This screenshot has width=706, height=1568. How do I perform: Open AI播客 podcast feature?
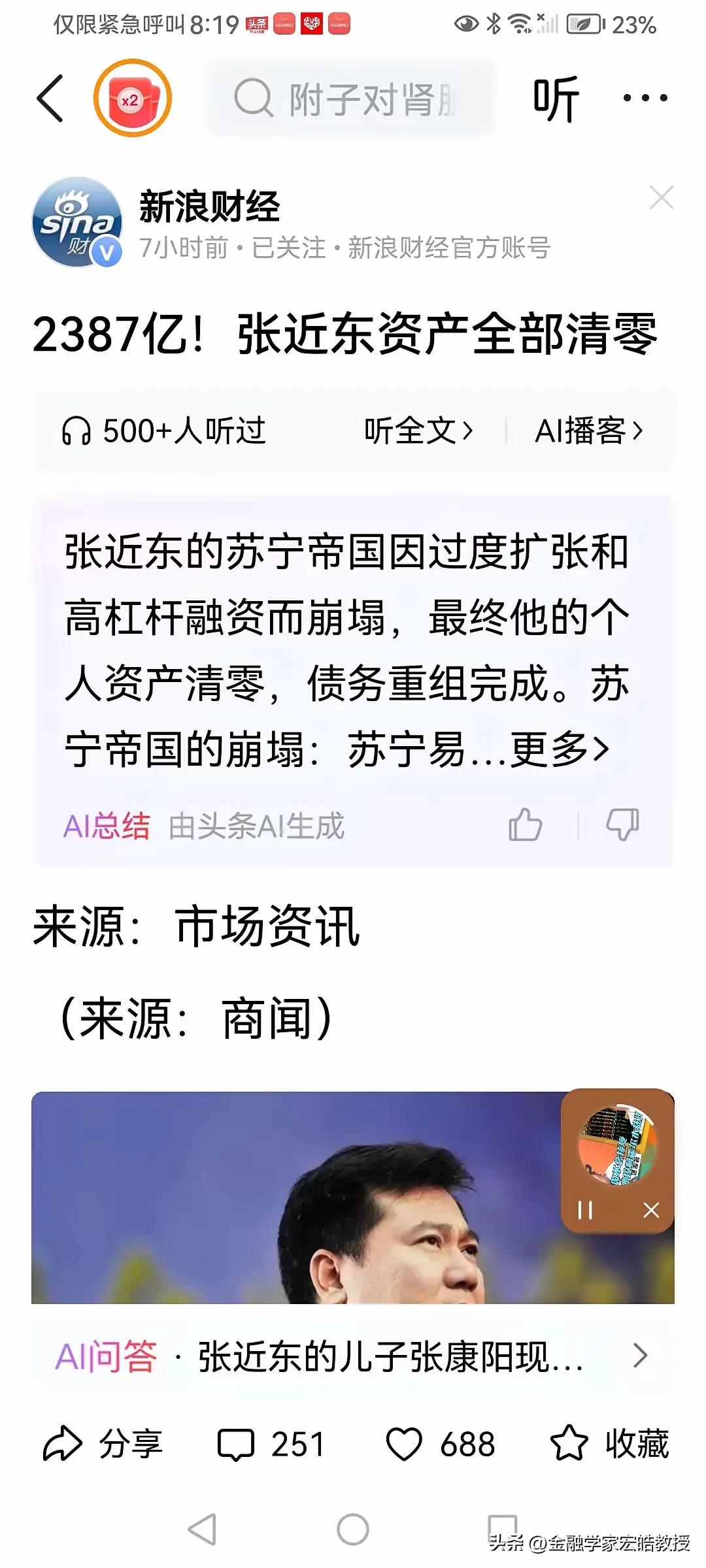[x=587, y=429]
